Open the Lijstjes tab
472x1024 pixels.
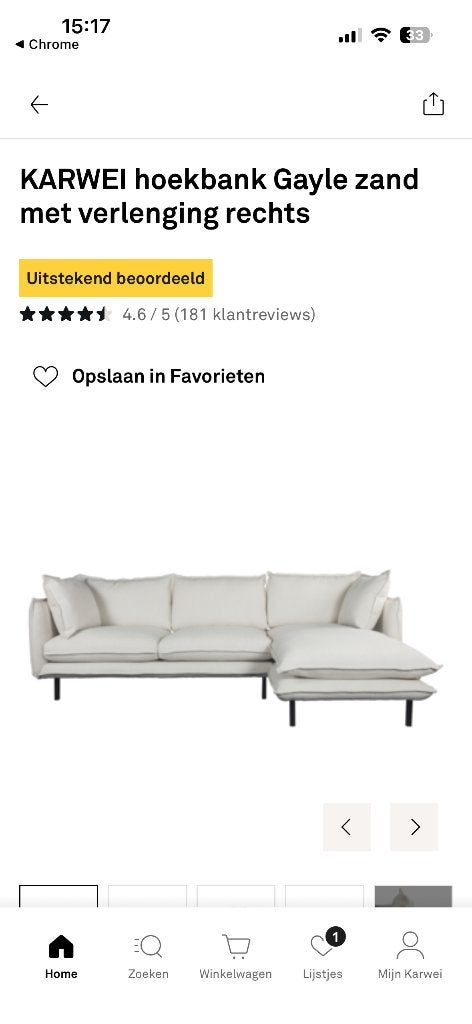323,956
